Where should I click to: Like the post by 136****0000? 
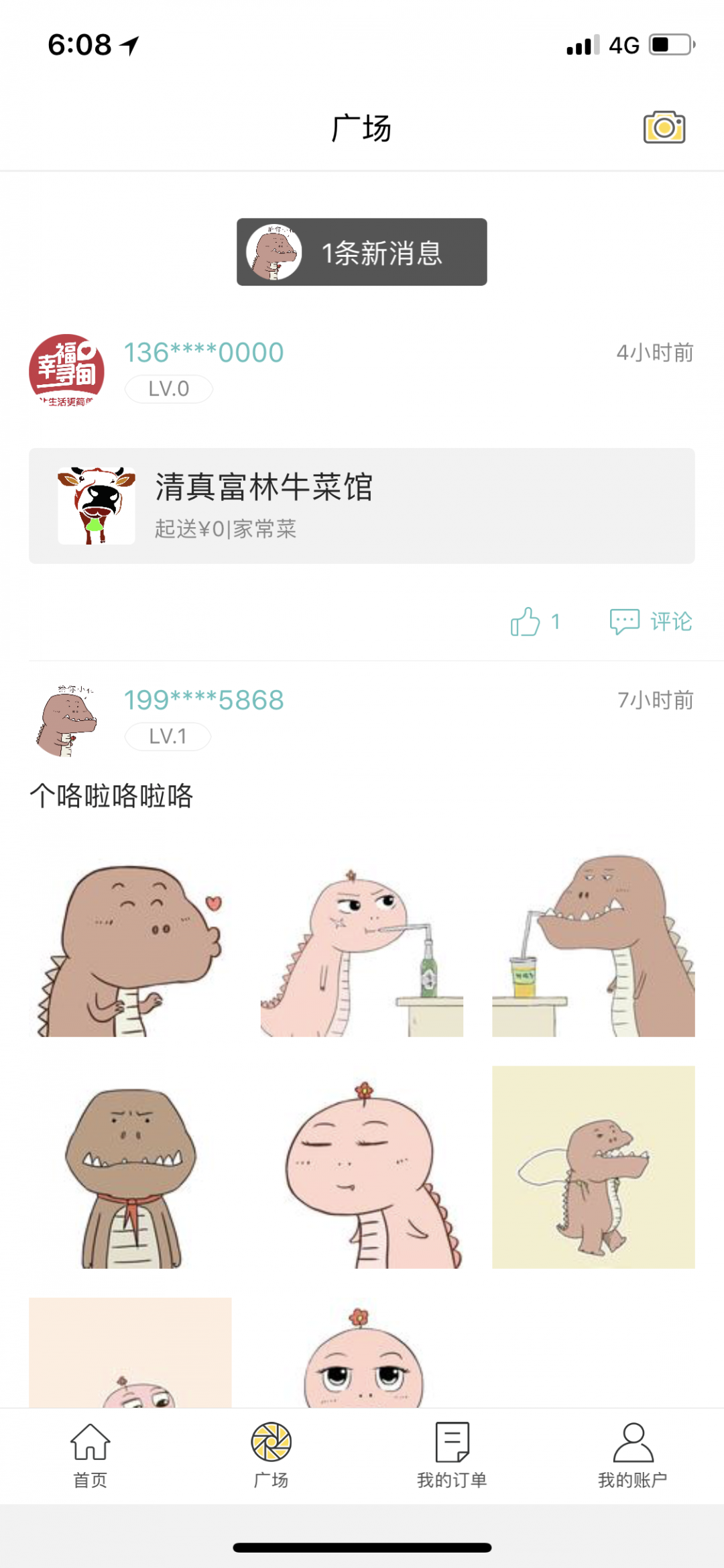coord(534,622)
